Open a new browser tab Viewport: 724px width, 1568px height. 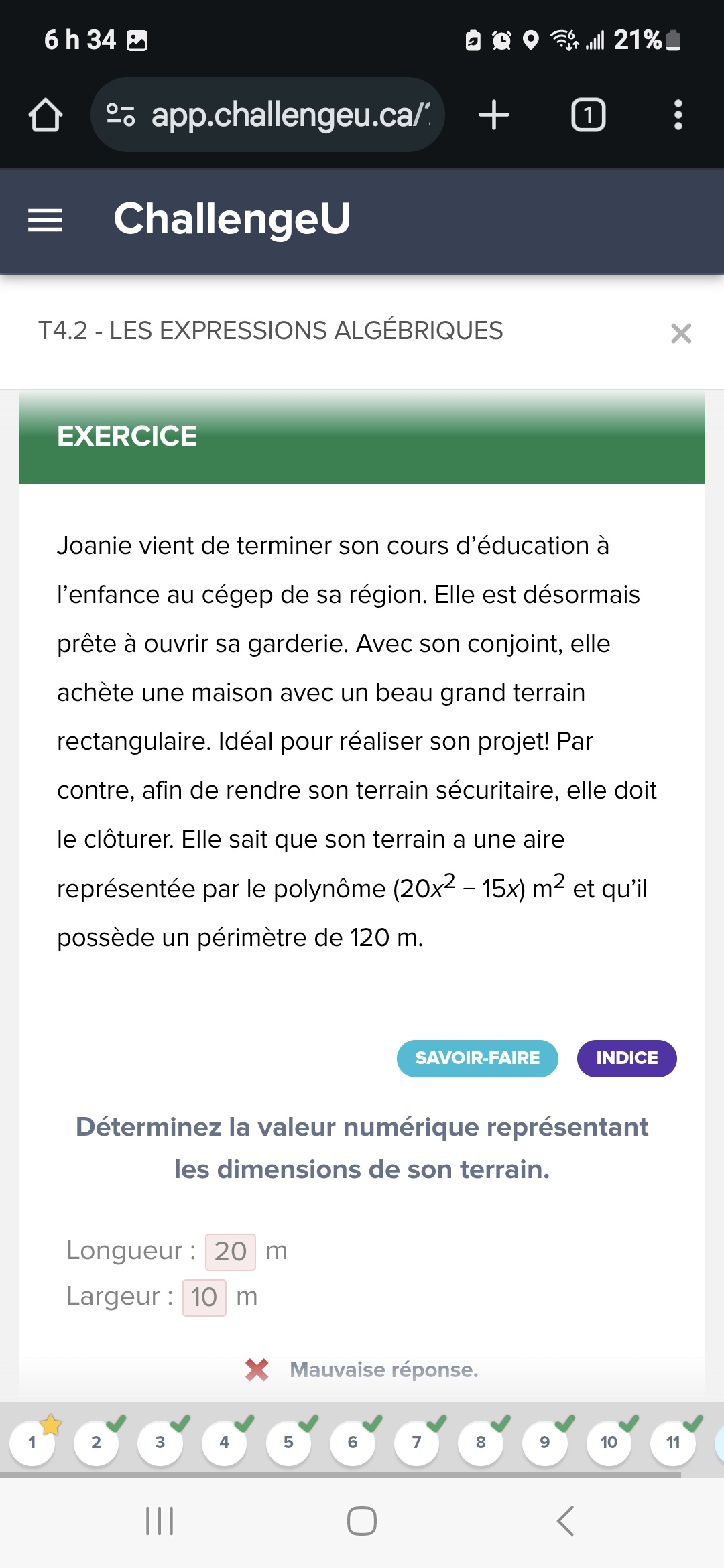tap(494, 115)
